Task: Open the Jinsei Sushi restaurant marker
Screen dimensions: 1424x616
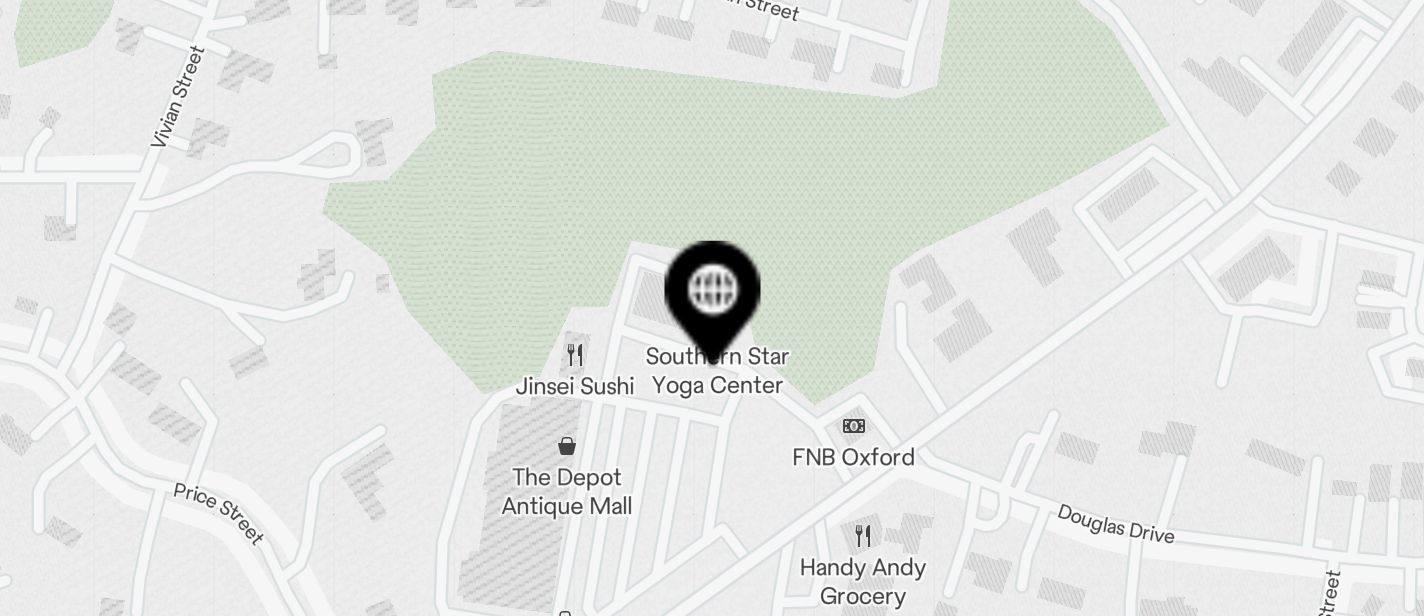Action: pyautogui.click(x=575, y=356)
